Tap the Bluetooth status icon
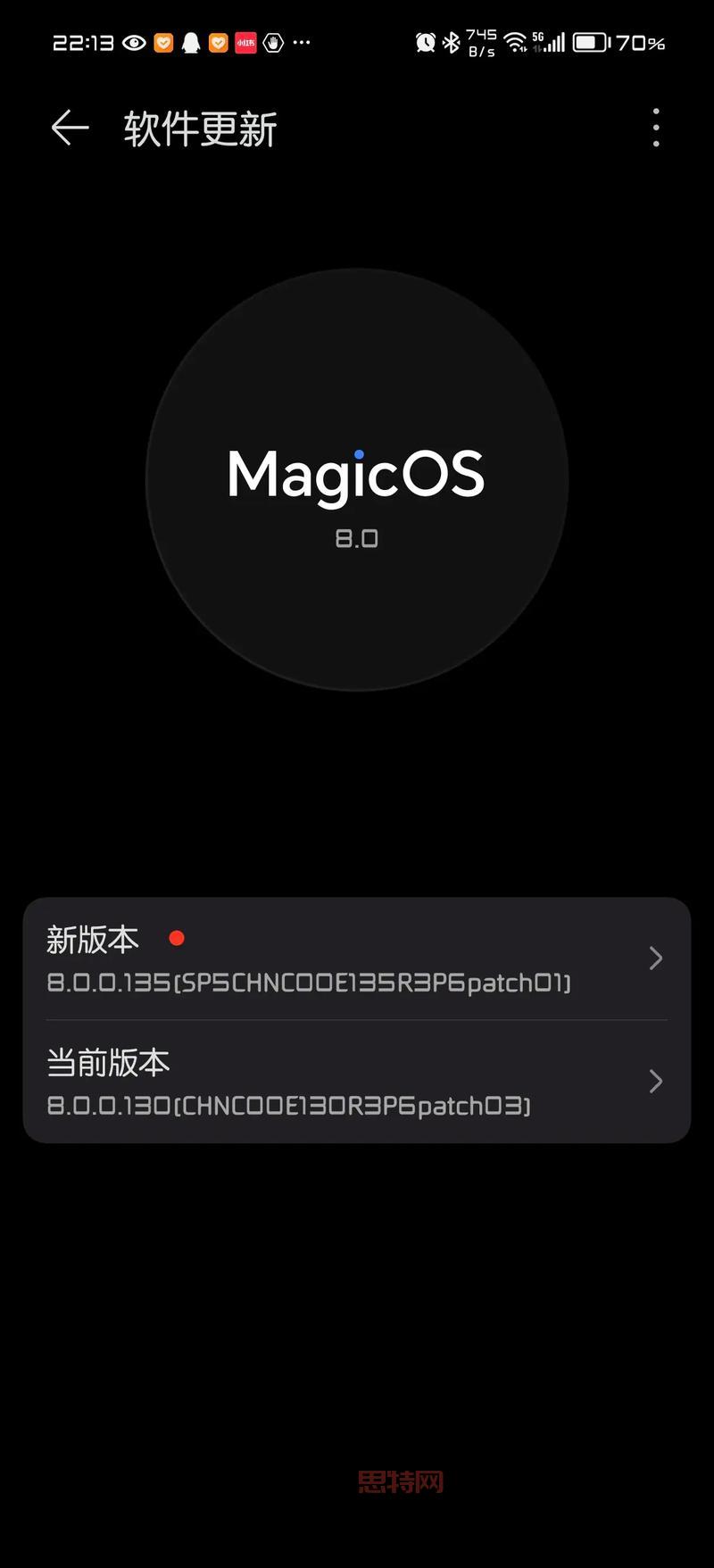Viewport: 714px width, 1568px height. click(x=451, y=42)
